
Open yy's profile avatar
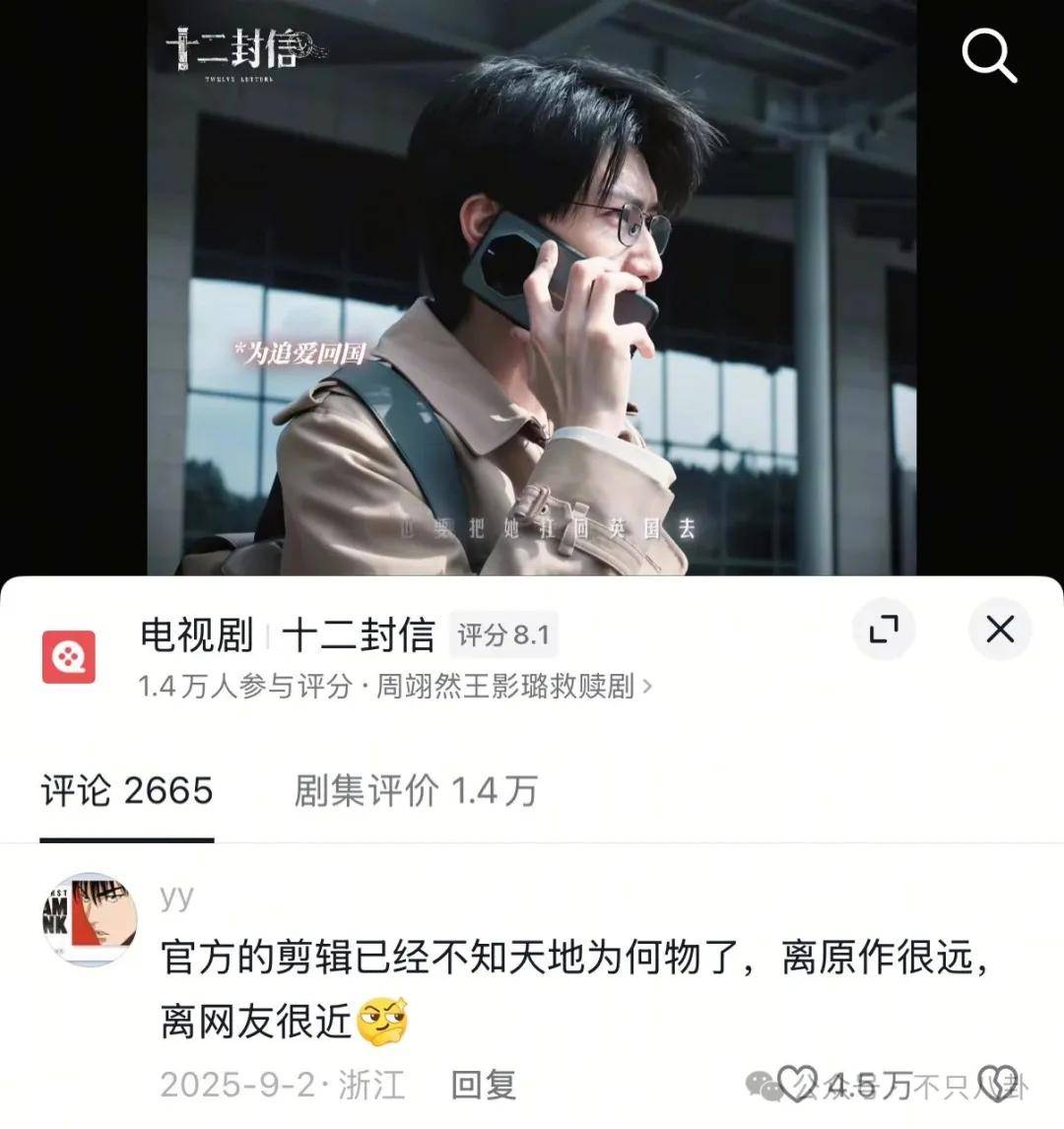[90, 919]
